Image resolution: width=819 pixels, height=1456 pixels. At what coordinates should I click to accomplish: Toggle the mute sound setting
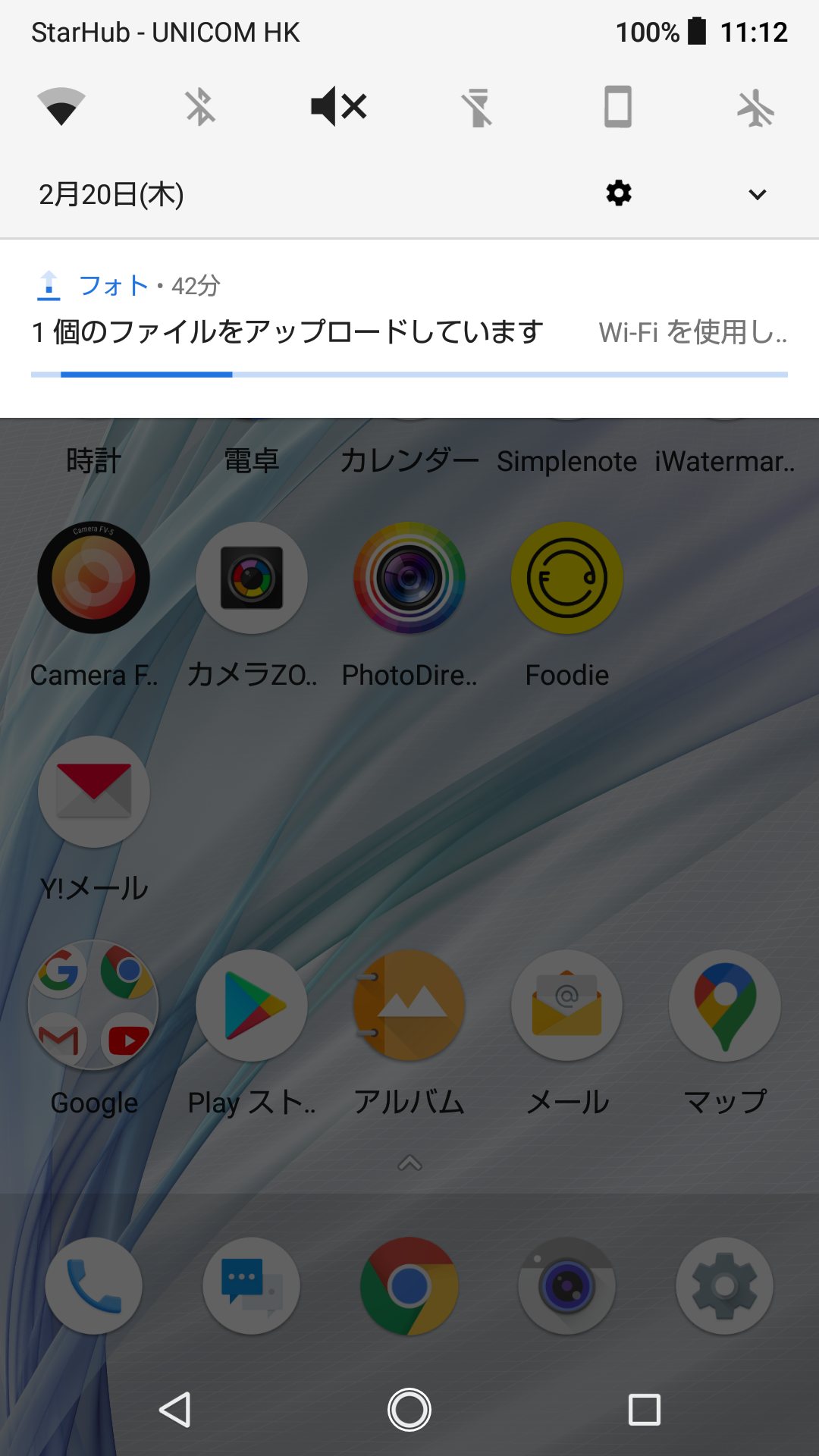(x=339, y=106)
